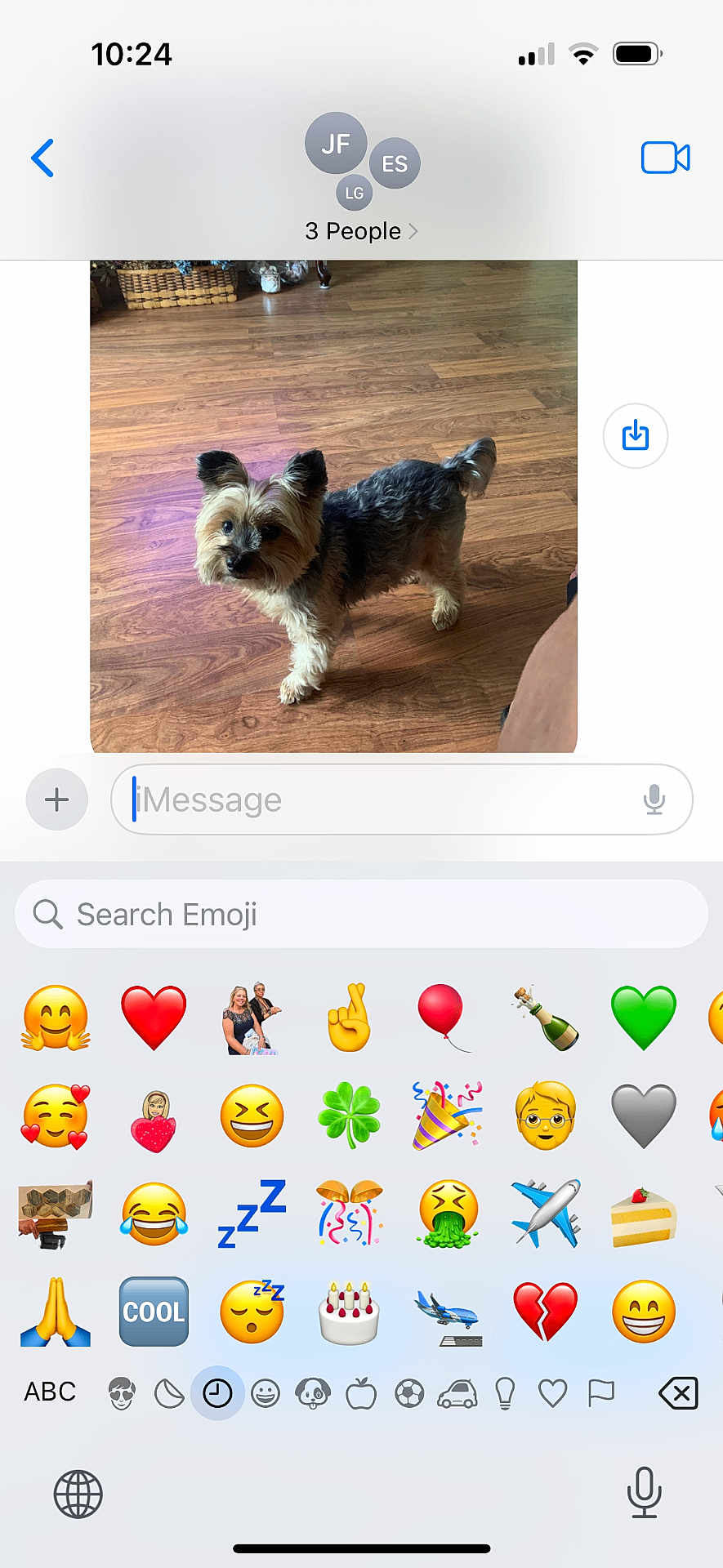The image size is (723, 1568).
Task: Insert the four leaf clover emoji
Action: (x=350, y=1116)
